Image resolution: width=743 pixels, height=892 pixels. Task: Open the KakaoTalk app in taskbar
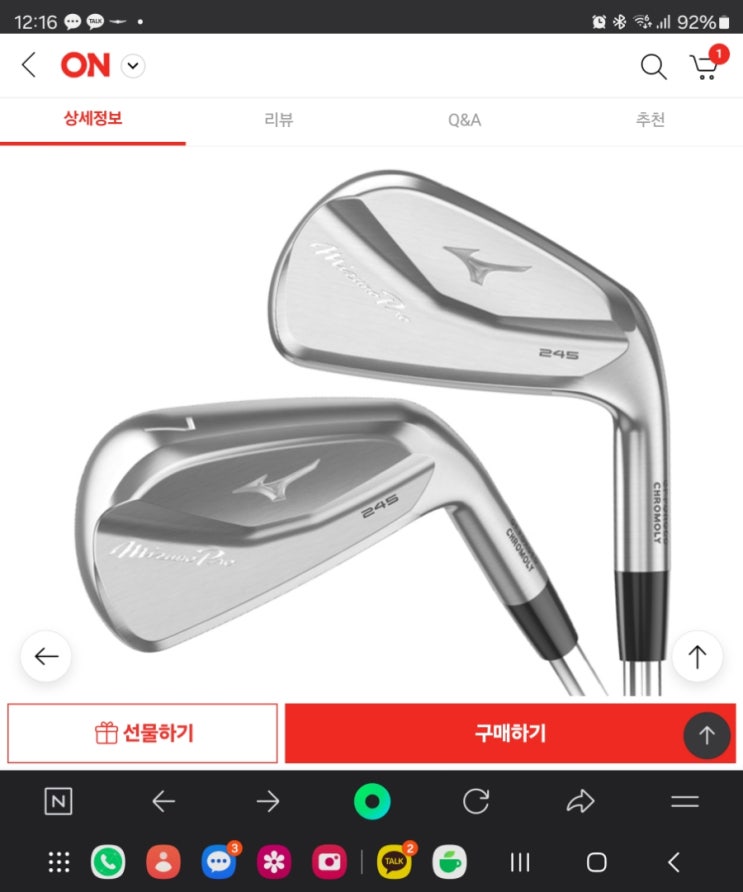point(394,861)
